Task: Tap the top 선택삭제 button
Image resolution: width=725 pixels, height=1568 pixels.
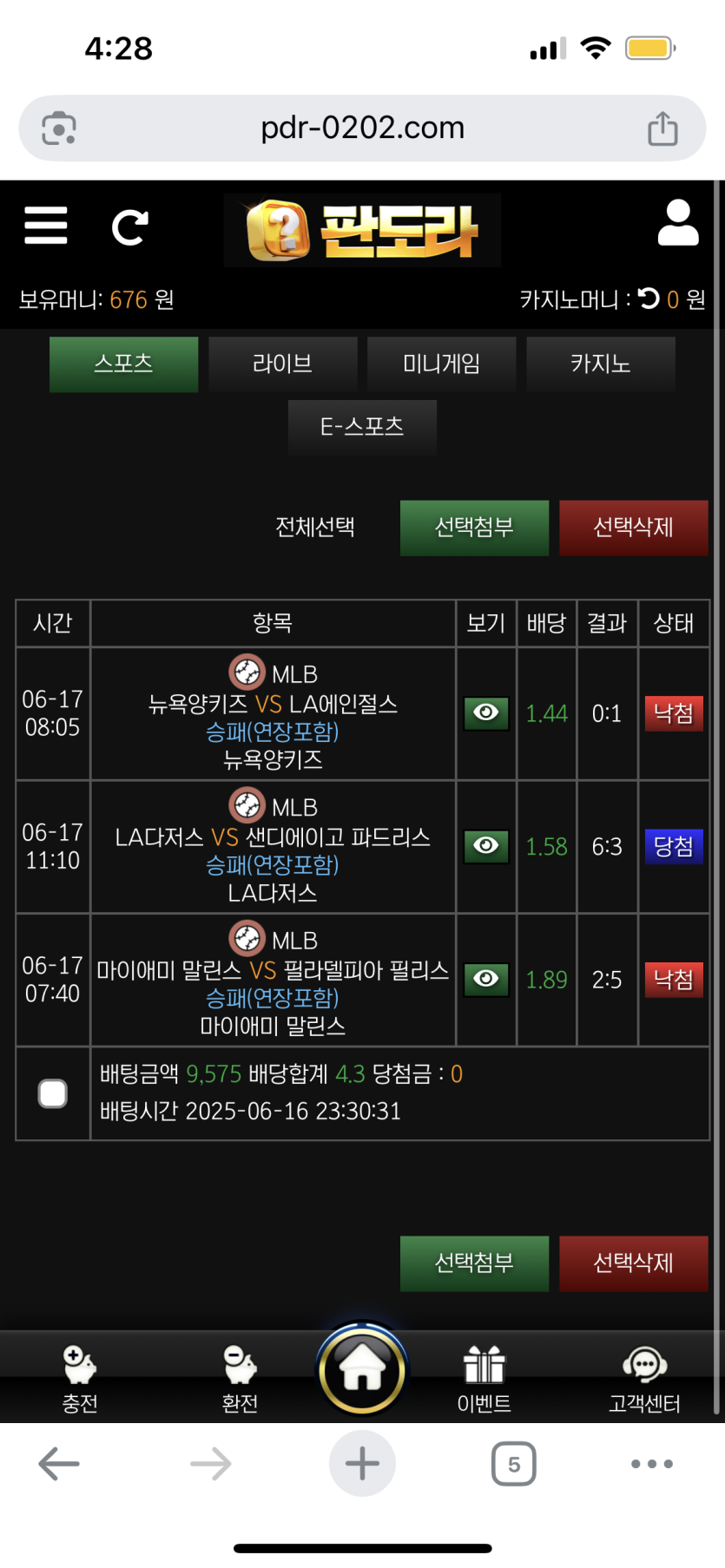Action: [633, 528]
